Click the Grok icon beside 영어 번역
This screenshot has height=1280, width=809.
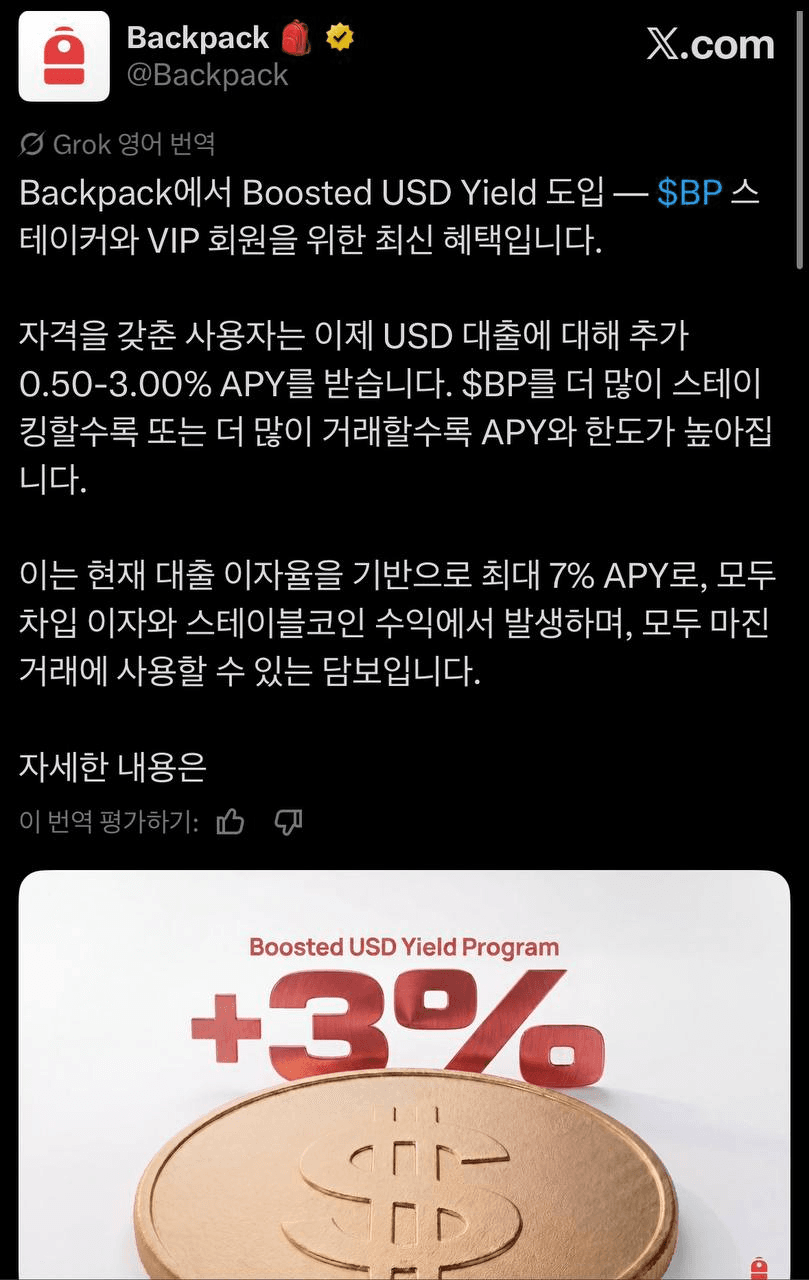30,144
